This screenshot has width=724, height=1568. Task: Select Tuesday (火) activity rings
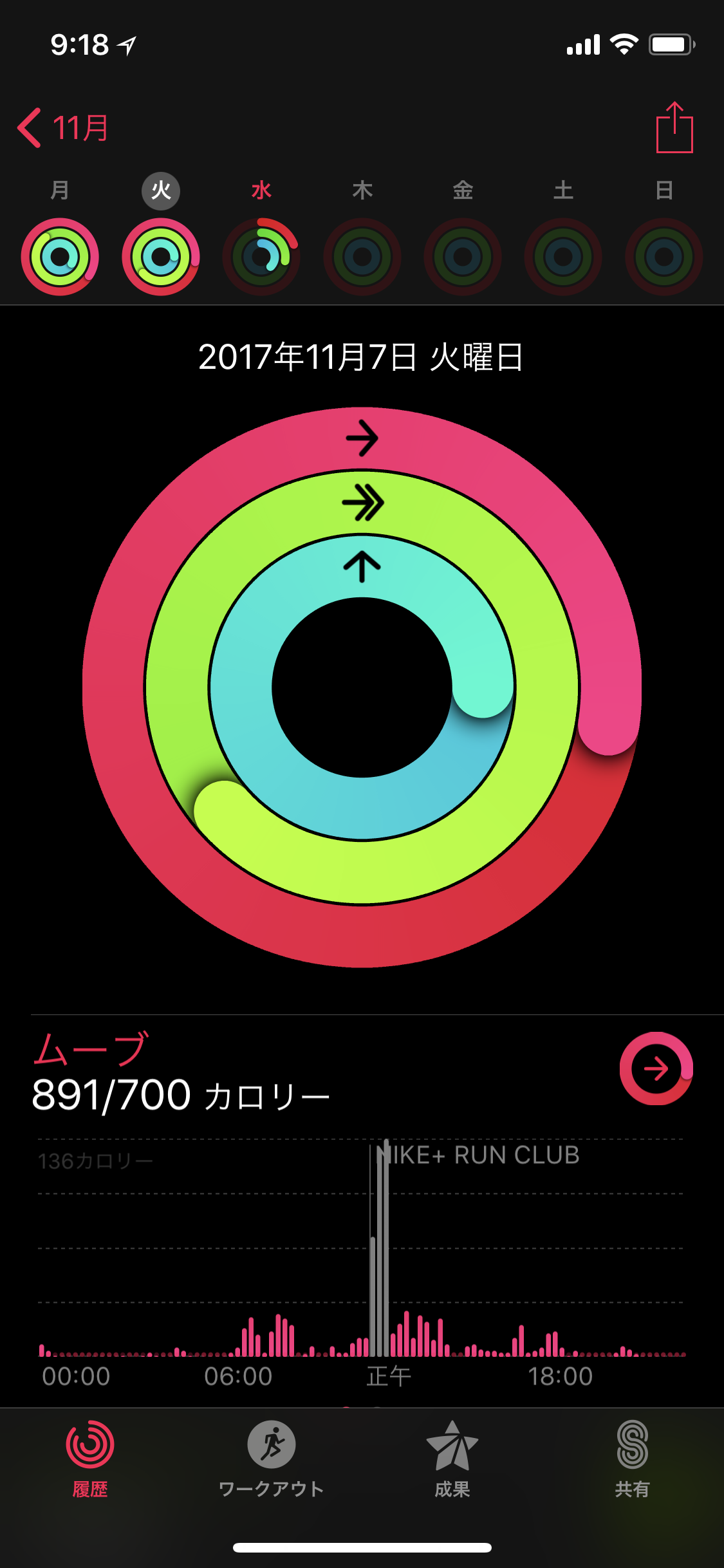click(161, 257)
